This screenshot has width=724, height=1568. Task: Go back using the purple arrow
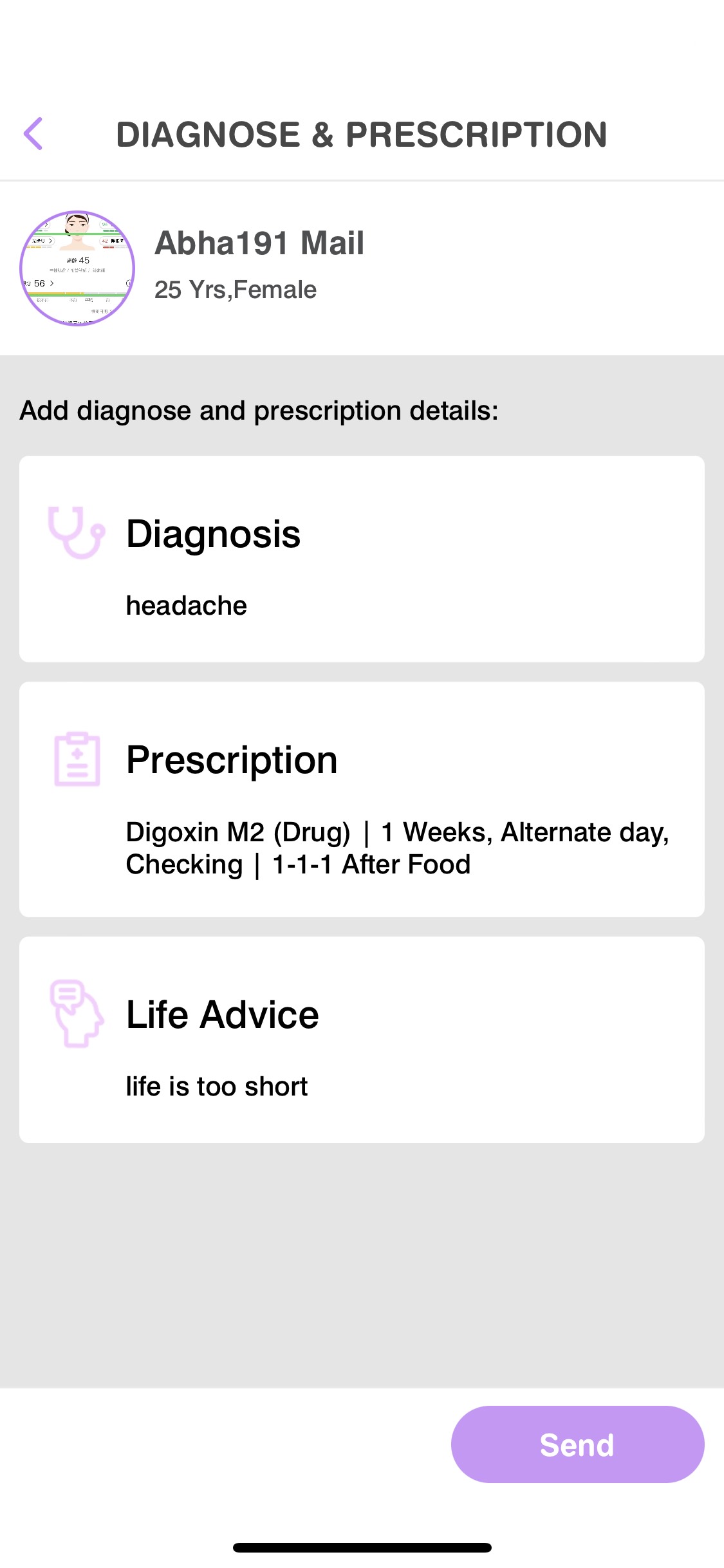click(x=33, y=134)
